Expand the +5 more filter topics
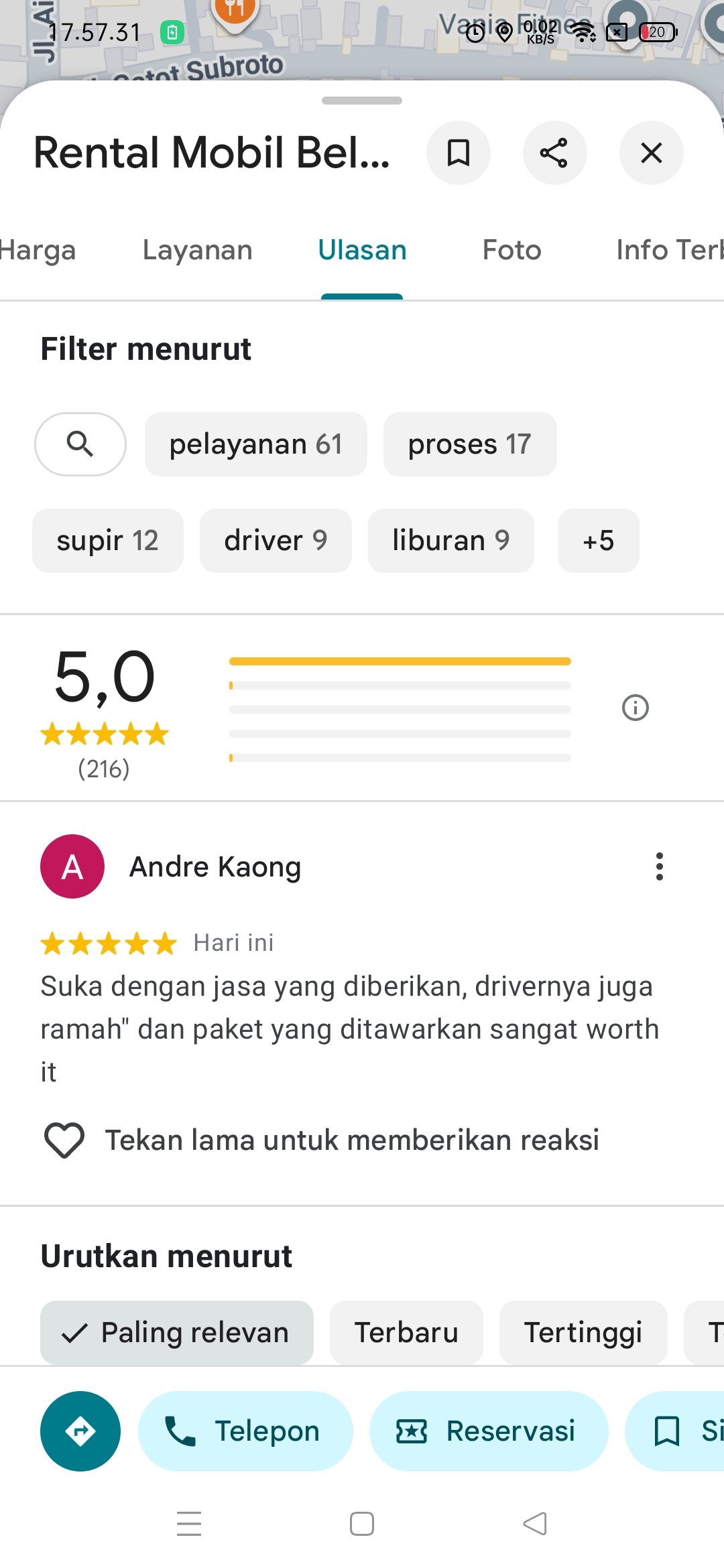Viewport: 724px width, 1568px height. 598,541
